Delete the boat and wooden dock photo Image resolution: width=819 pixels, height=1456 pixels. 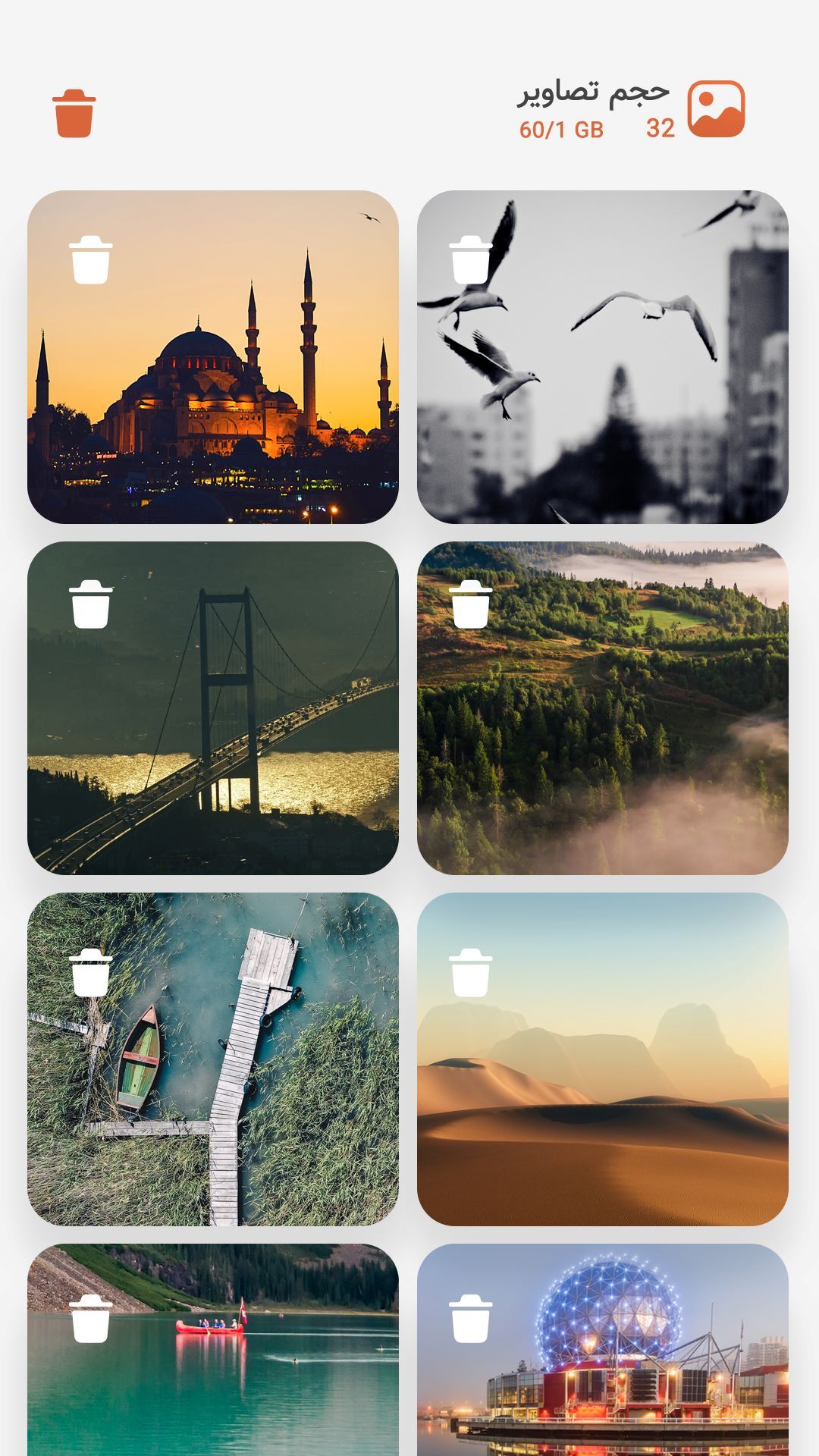click(91, 972)
